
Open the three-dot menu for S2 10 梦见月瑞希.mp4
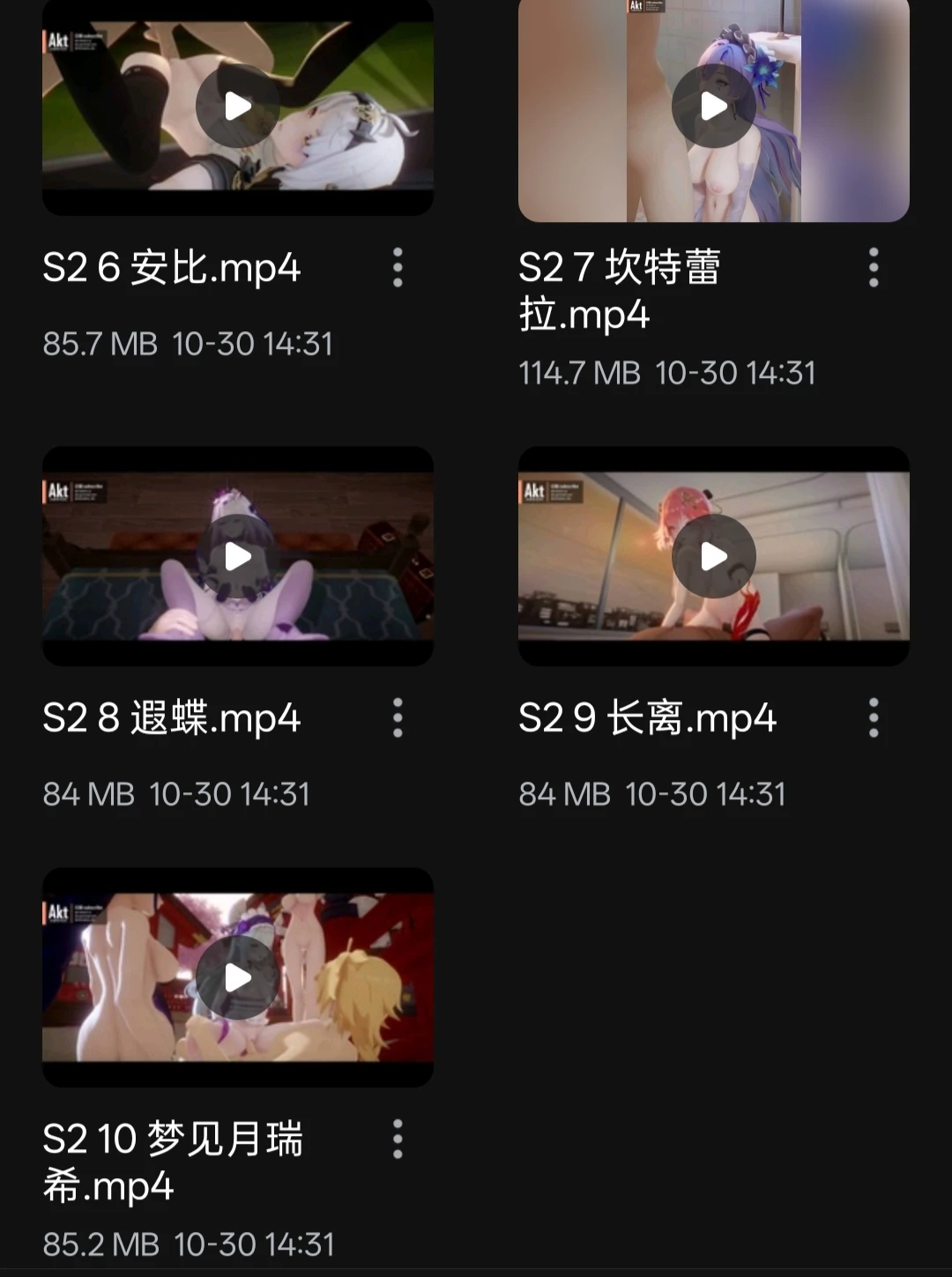point(398,1140)
